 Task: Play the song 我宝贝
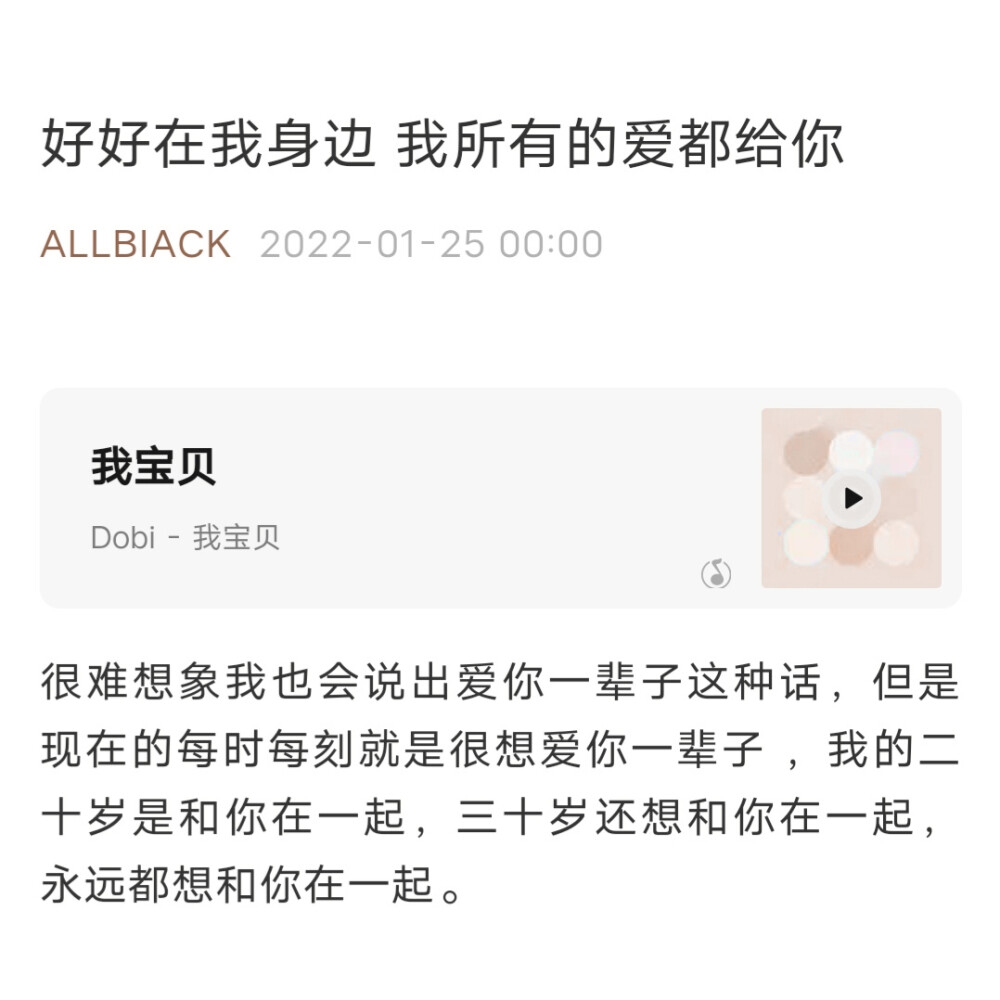point(852,498)
